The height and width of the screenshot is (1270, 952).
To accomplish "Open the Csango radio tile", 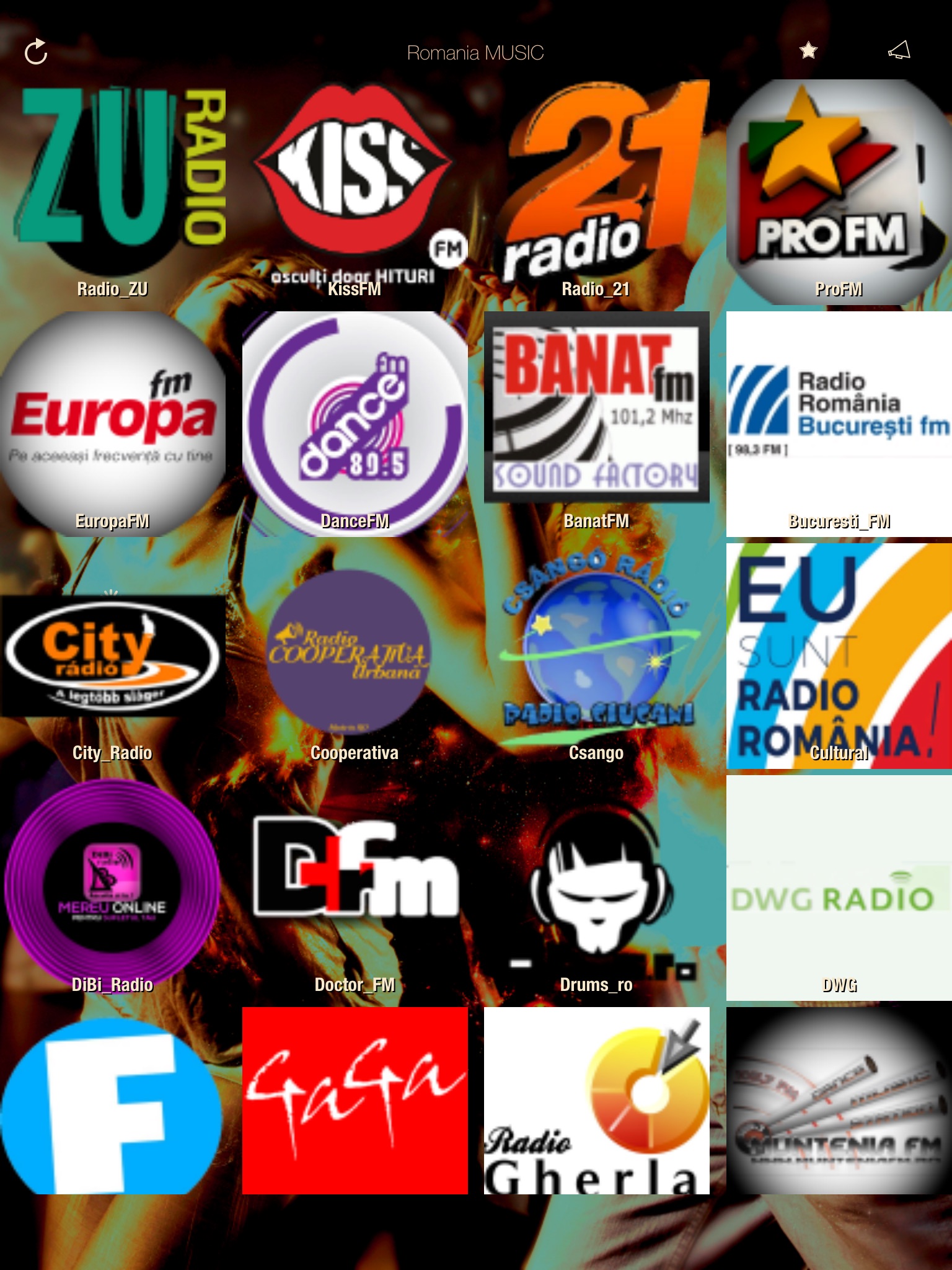I will coord(597,656).
